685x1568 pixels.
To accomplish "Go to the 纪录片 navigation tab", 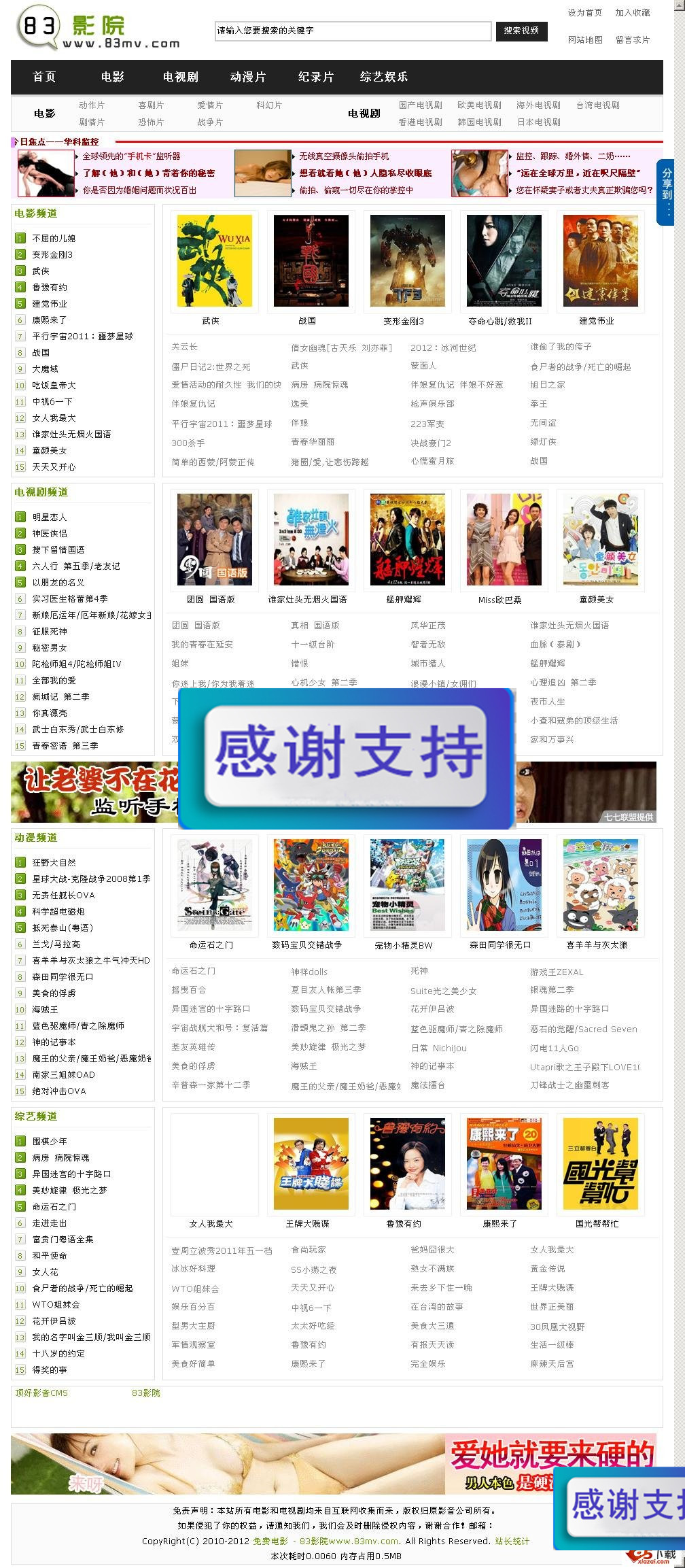I will pyautogui.click(x=316, y=77).
